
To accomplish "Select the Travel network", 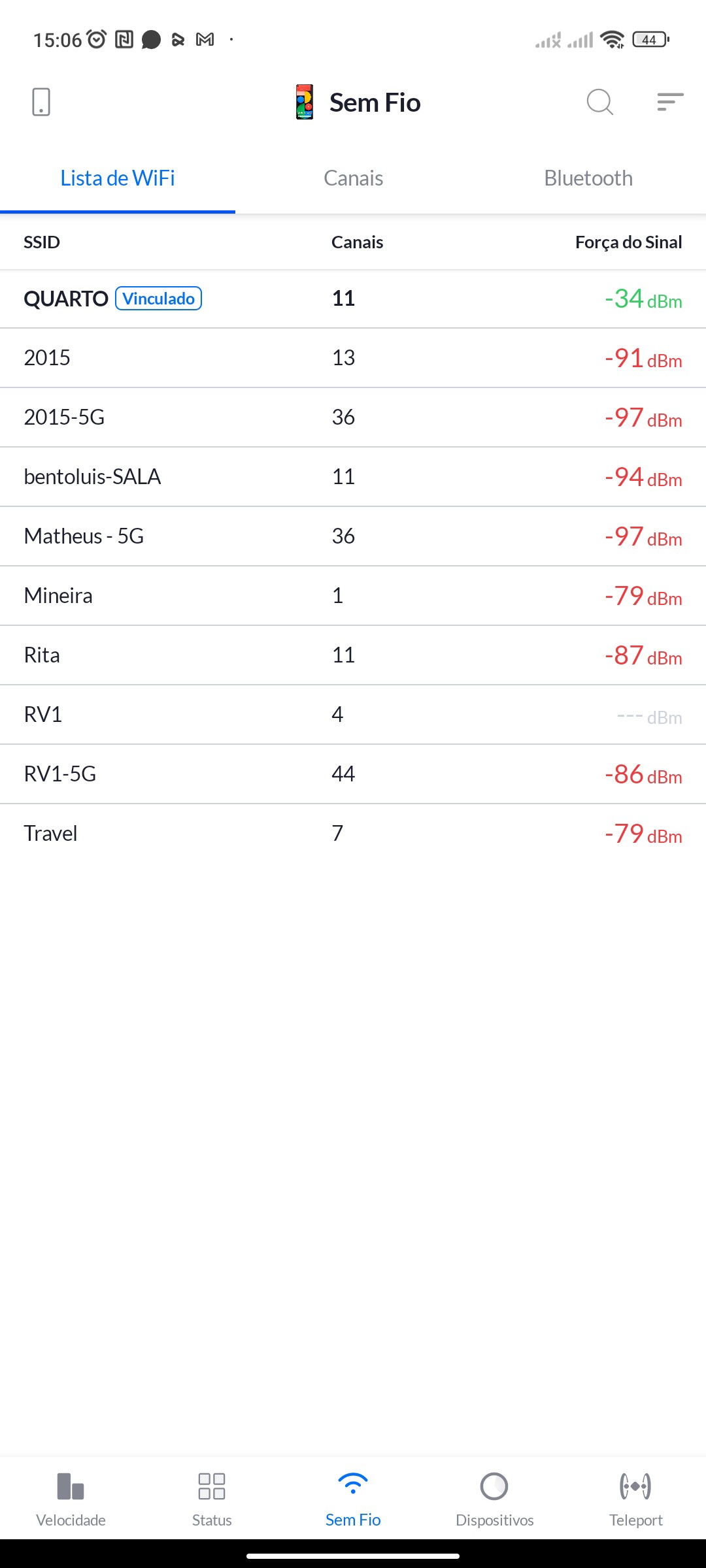I will pyautogui.click(x=353, y=834).
